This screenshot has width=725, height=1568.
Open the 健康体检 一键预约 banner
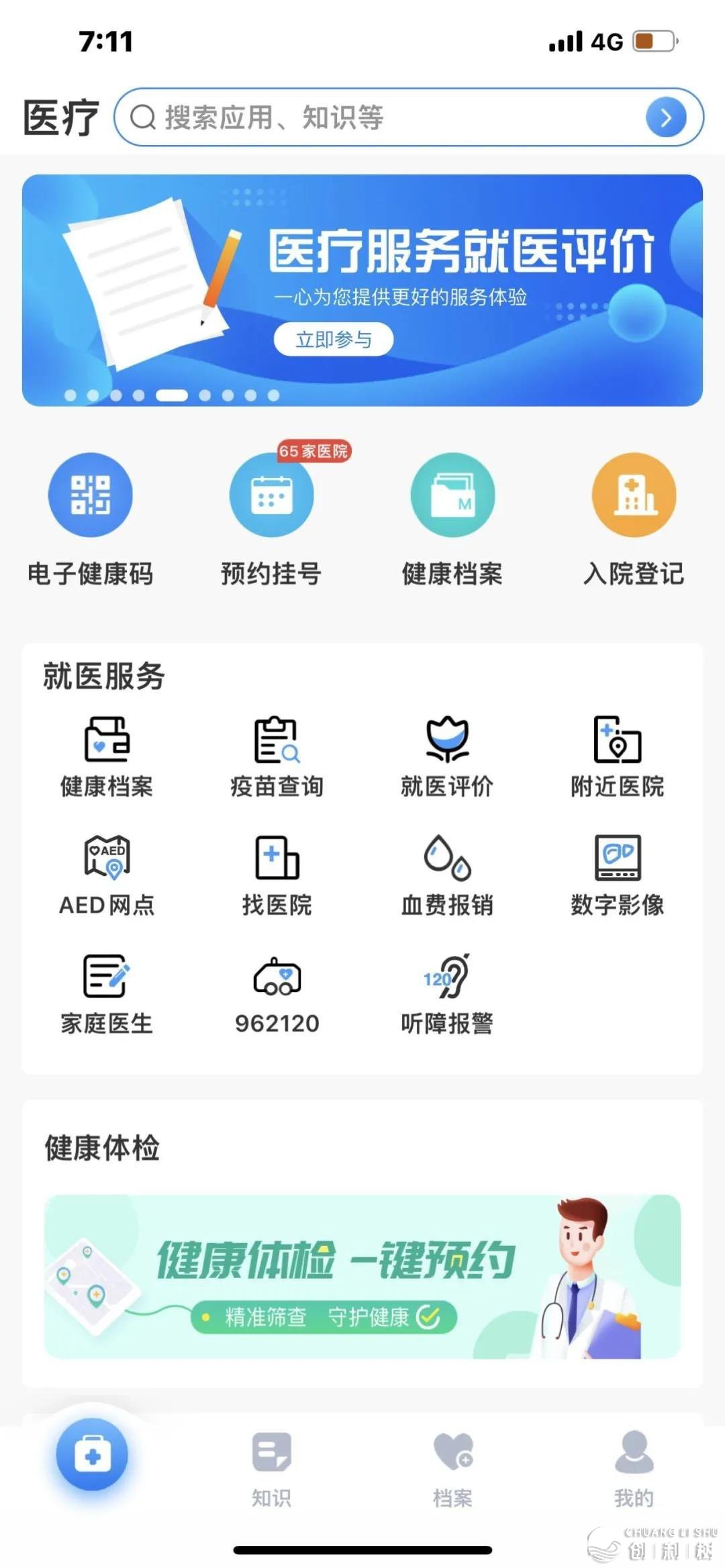click(362, 1277)
